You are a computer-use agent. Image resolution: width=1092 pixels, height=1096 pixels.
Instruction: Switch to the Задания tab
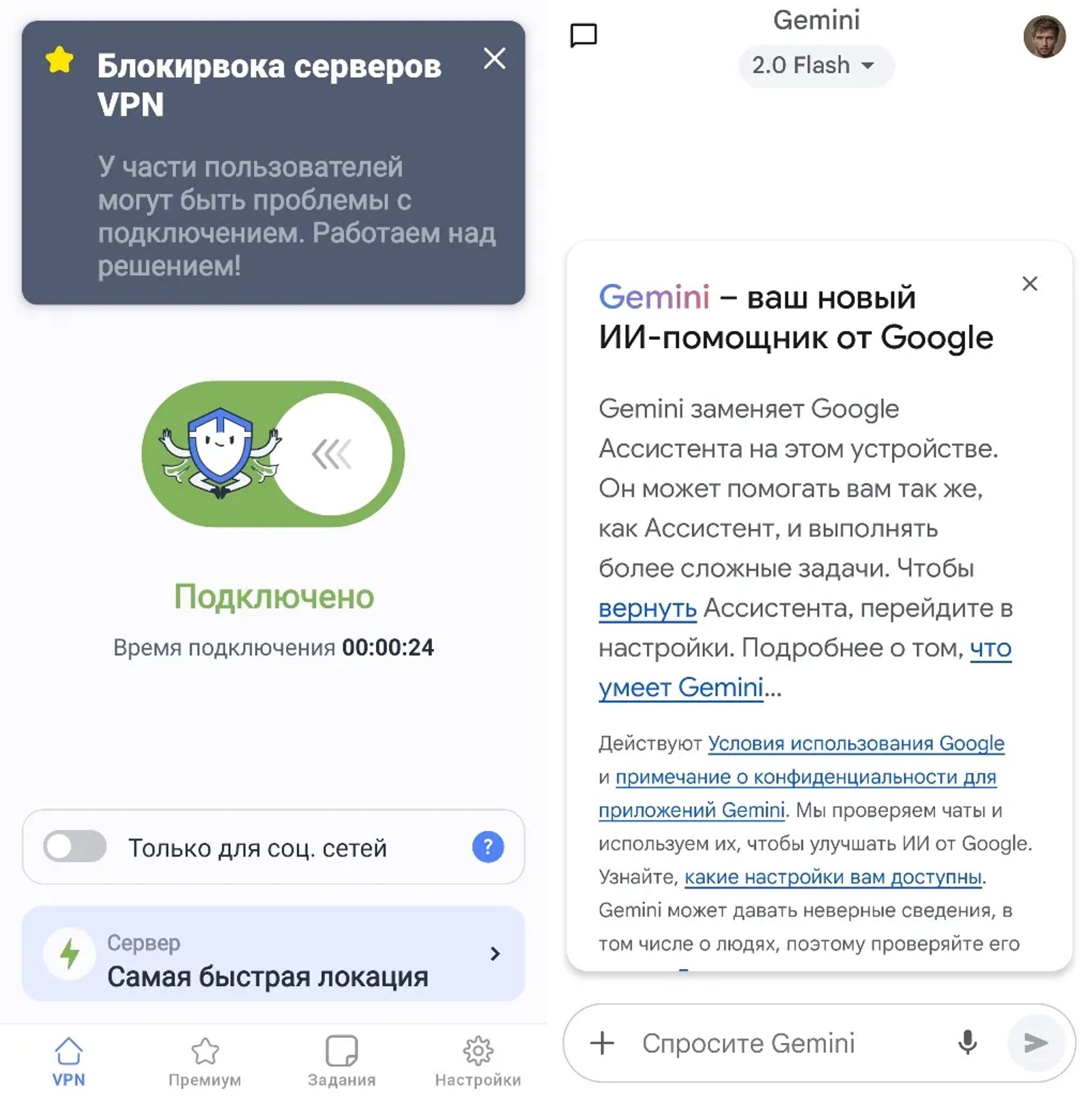341,1061
